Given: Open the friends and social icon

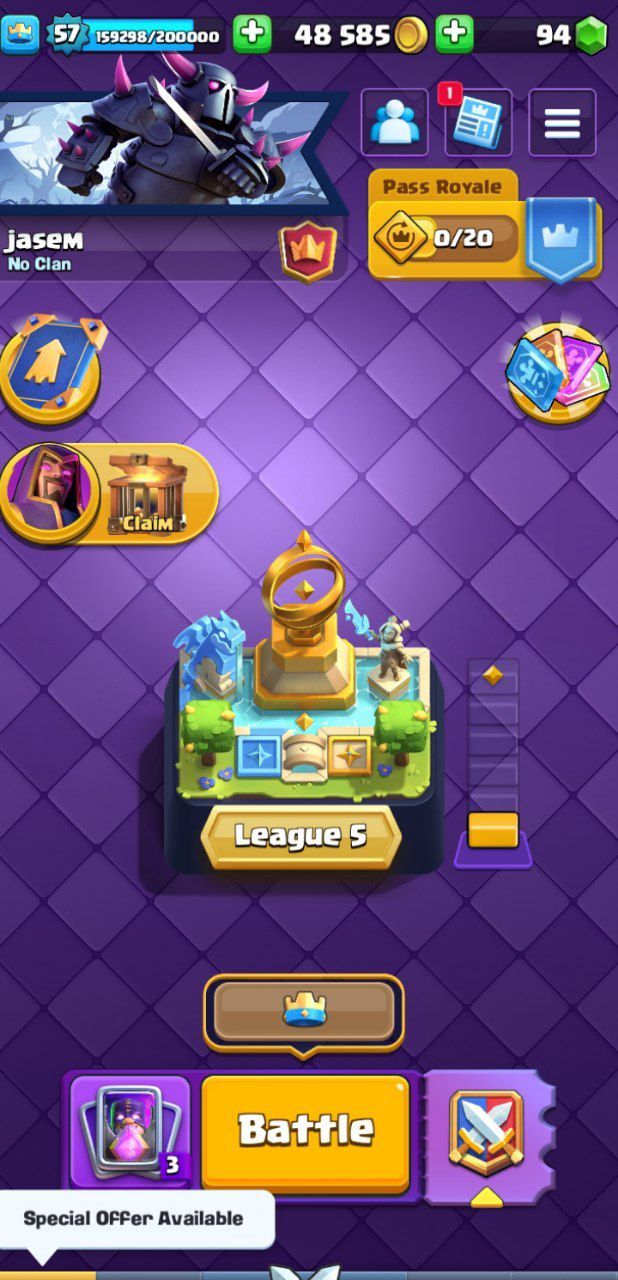Looking at the screenshot, I should pos(394,123).
